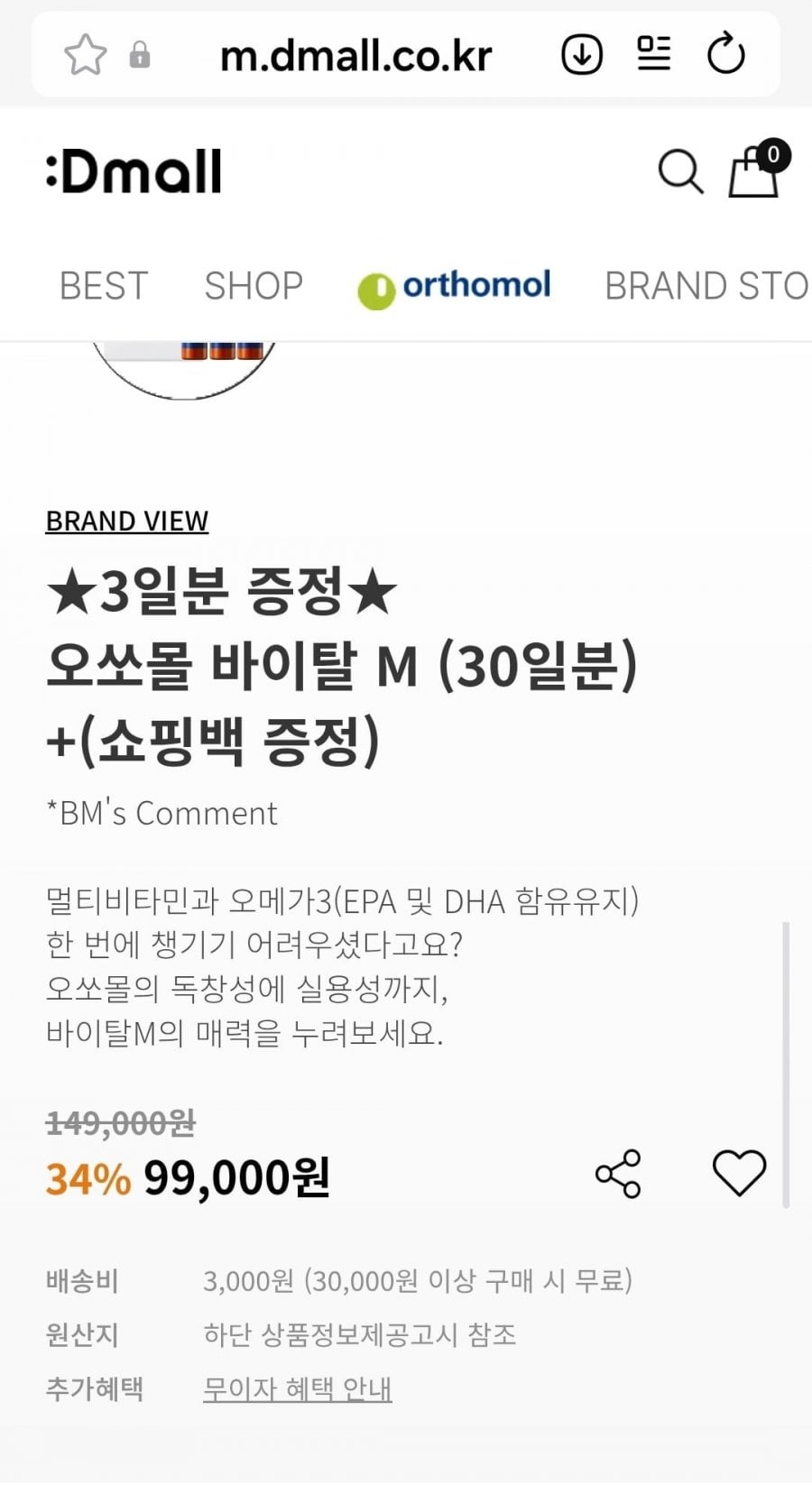The image size is (812, 1485).
Task: Reload the current page
Action: (725, 54)
